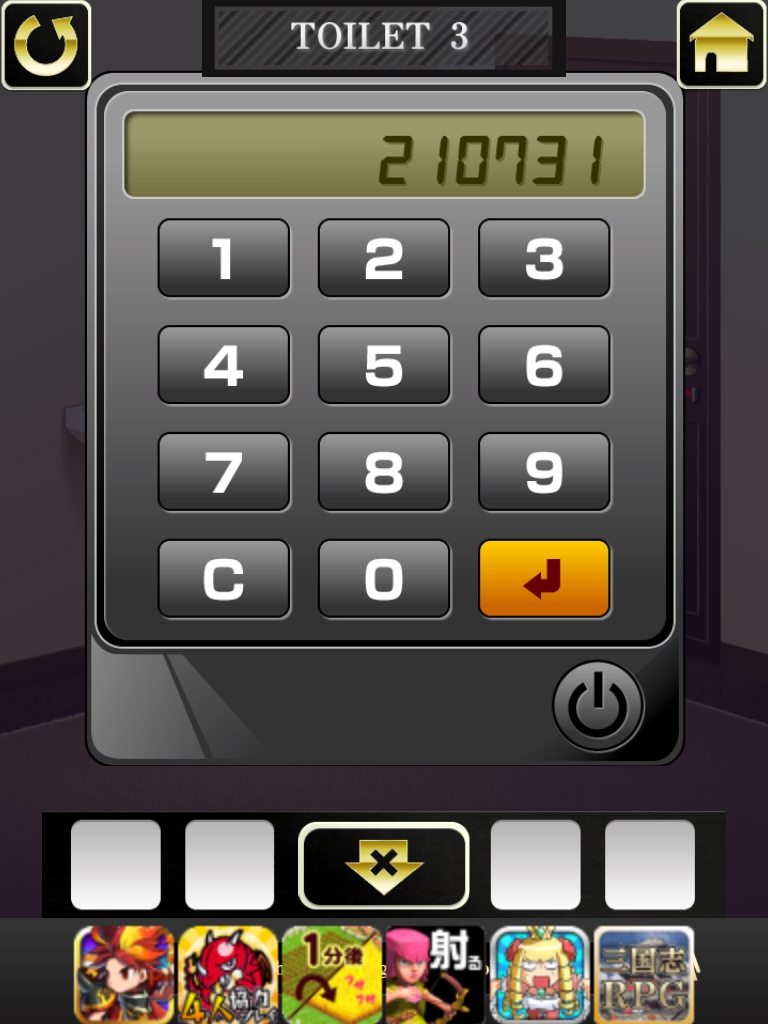
Task: Tap the 0 key
Action: tap(384, 579)
